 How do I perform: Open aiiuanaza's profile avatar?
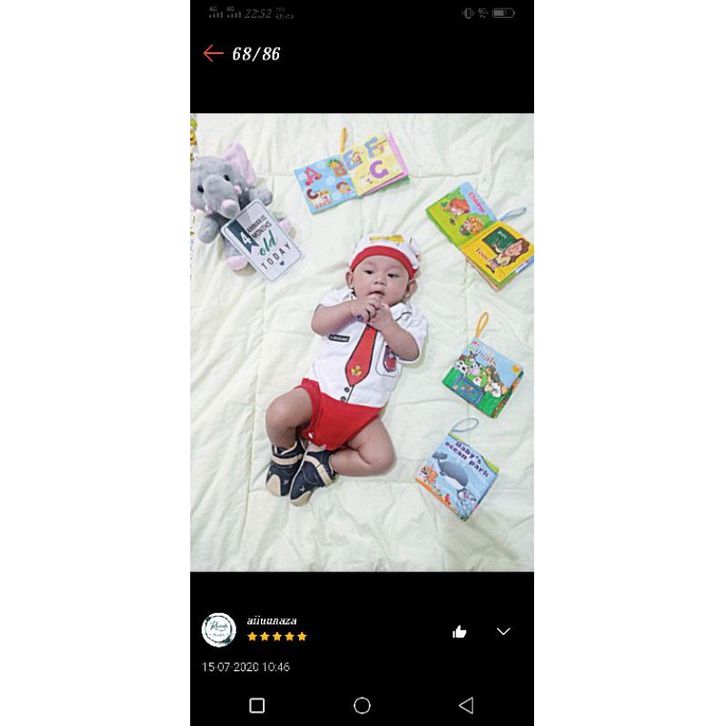tap(219, 629)
